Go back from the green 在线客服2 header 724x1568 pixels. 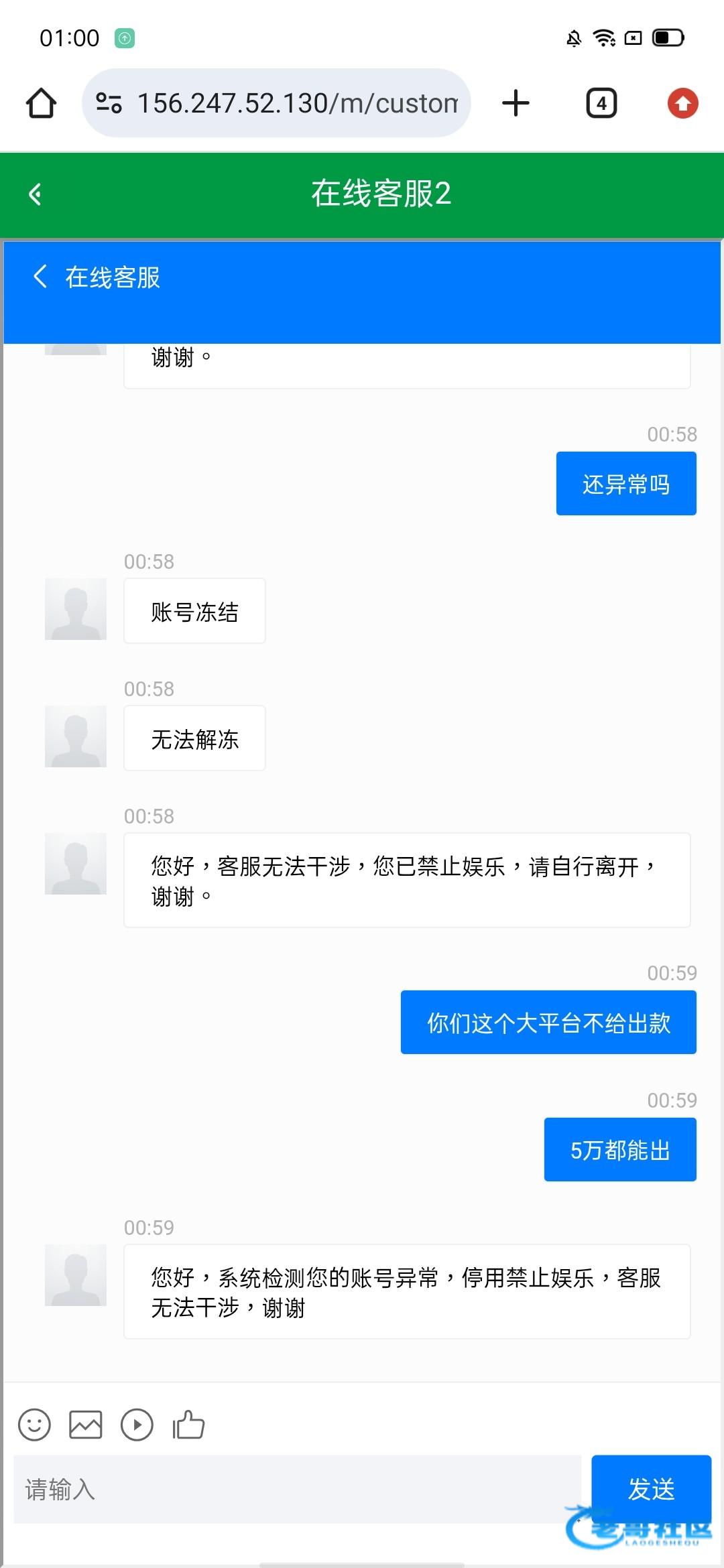pos(36,194)
